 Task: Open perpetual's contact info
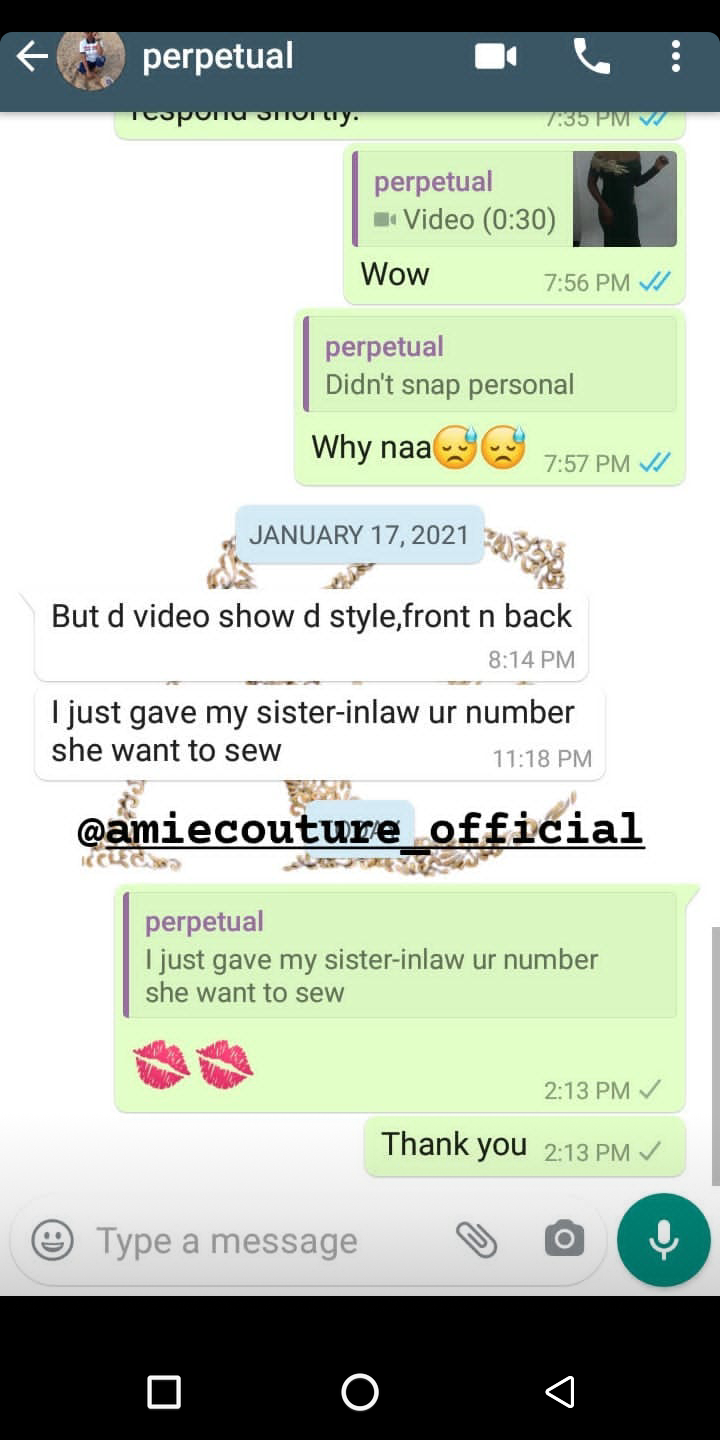[218, 57]
